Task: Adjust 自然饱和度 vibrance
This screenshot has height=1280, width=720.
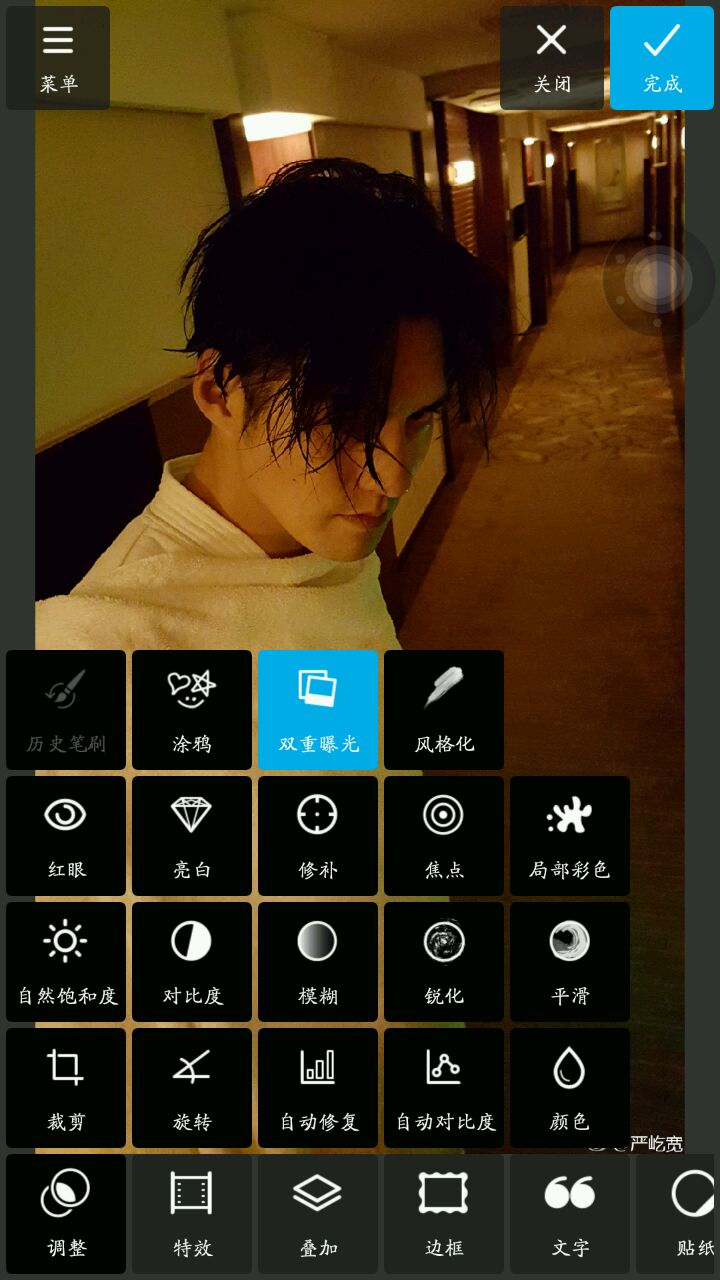Action: pos(66,962)
